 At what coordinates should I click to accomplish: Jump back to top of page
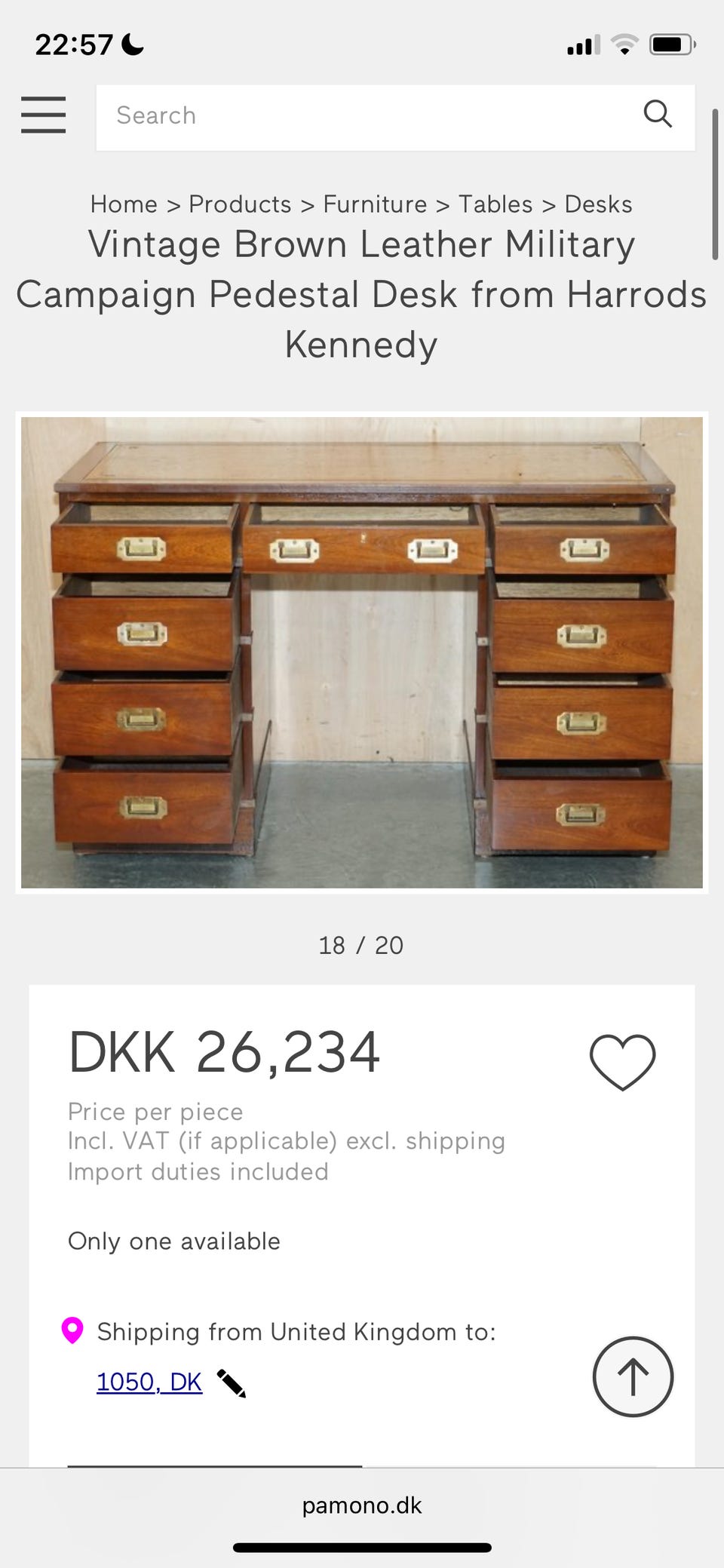[x=633, y=1376]
